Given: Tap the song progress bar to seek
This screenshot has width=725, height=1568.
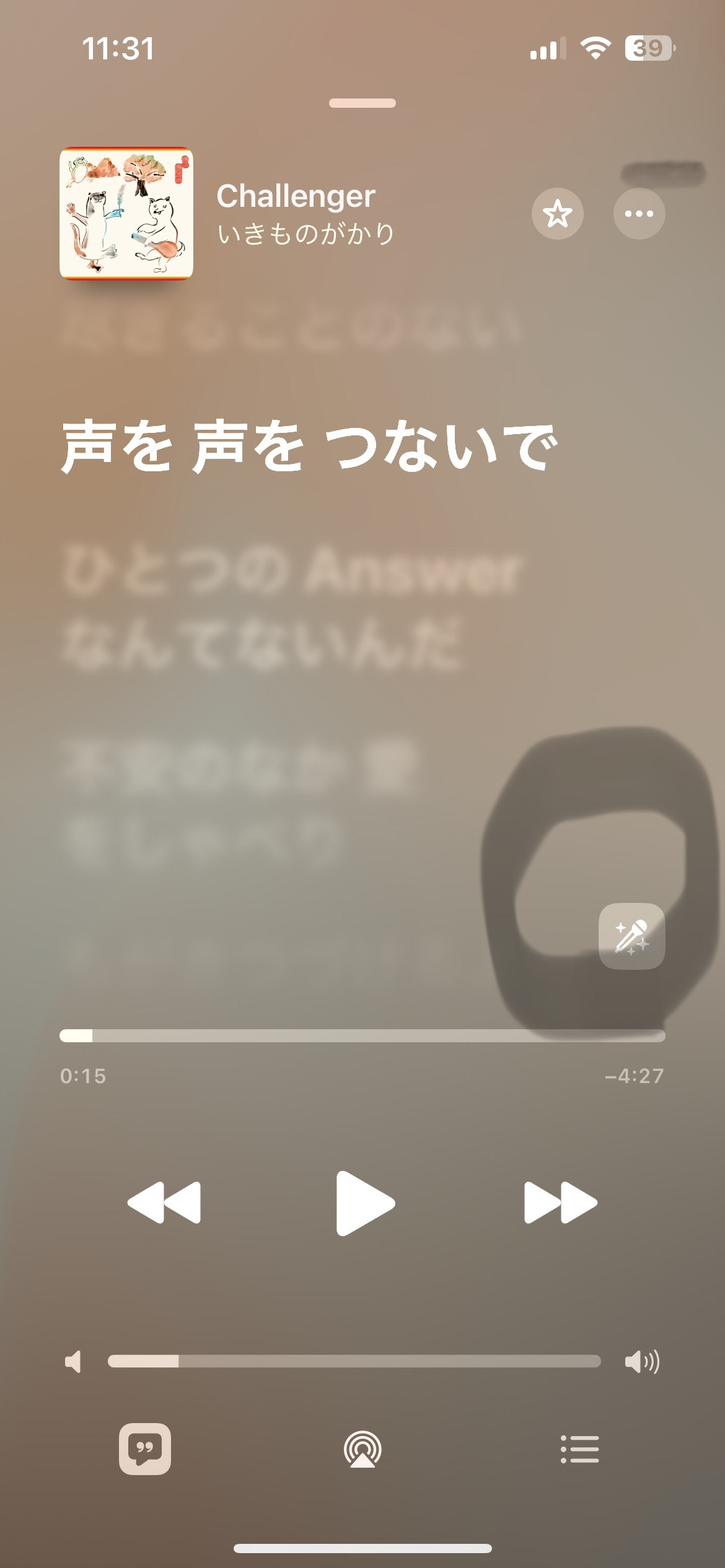Looking at the screenshot, I should pyautogui.click(x=362, y=1035).
